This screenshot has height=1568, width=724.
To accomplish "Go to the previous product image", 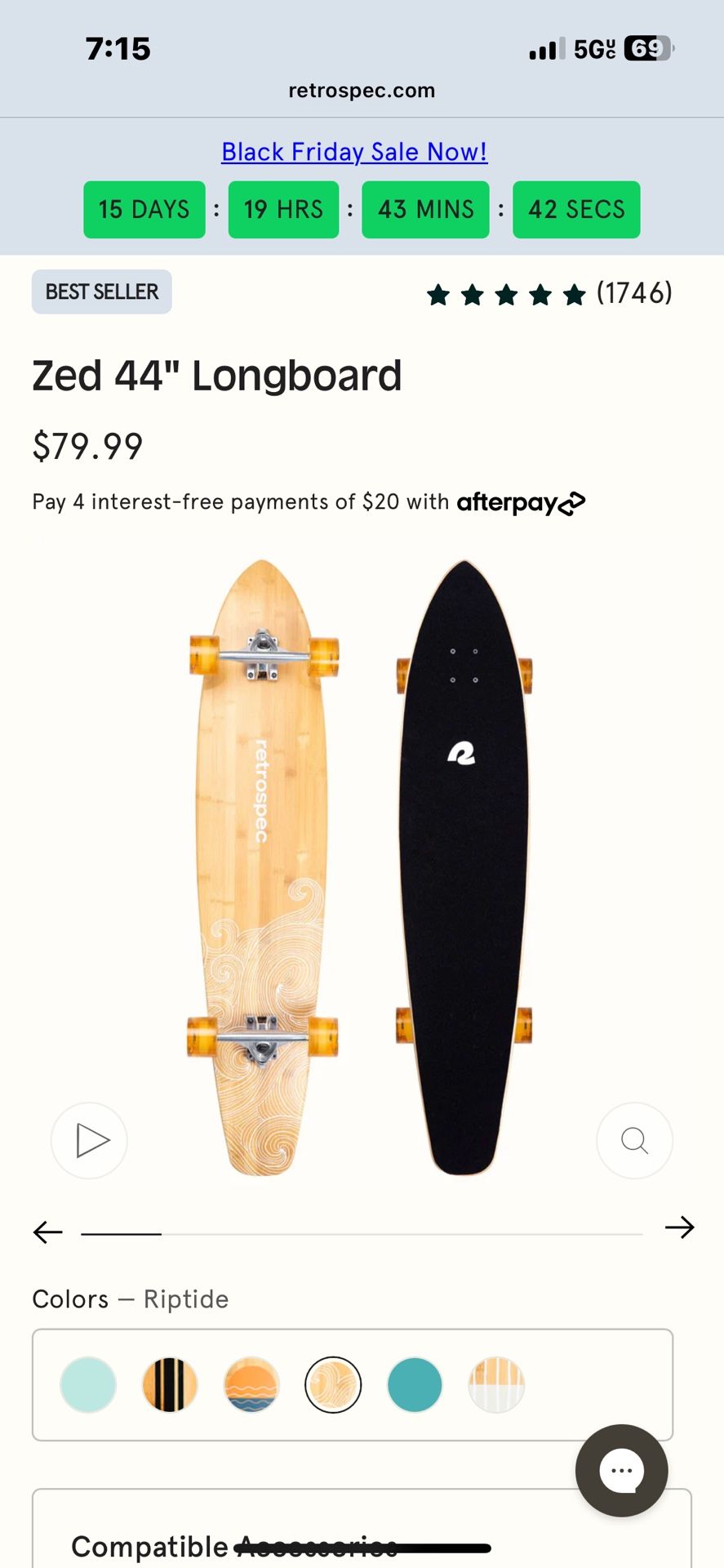I will click(47, 1232).
